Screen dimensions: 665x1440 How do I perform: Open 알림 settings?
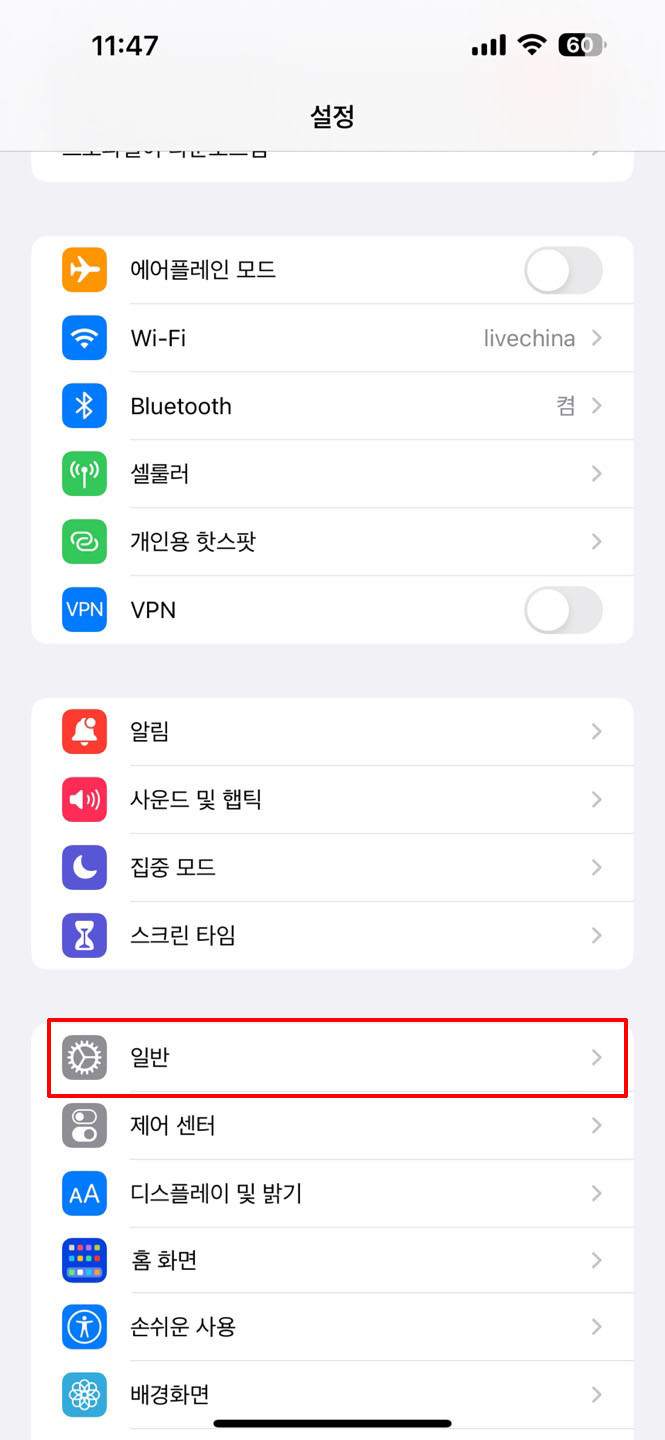(332, 732)
